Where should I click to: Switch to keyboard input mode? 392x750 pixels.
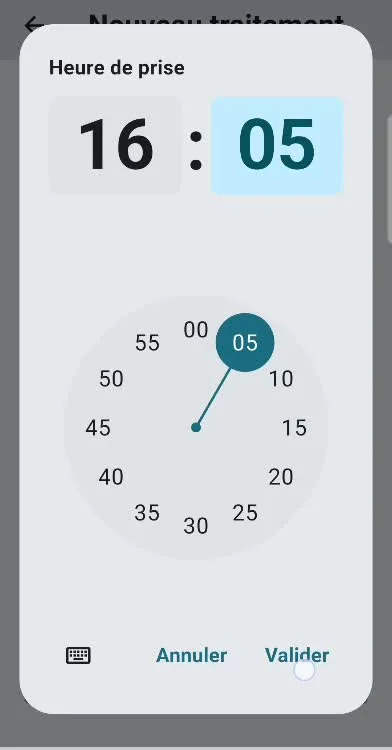point(78,655)
